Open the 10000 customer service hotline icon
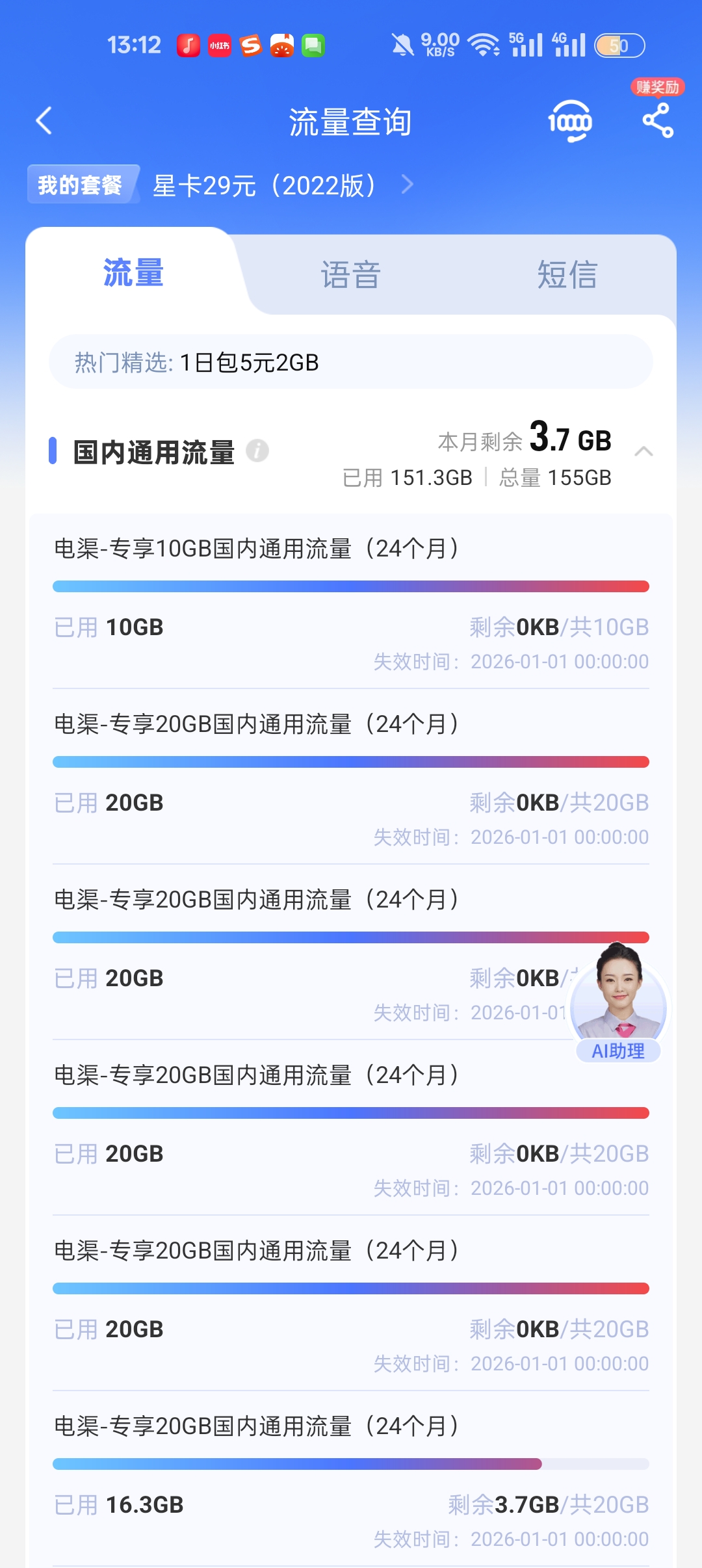 point(570,121)
